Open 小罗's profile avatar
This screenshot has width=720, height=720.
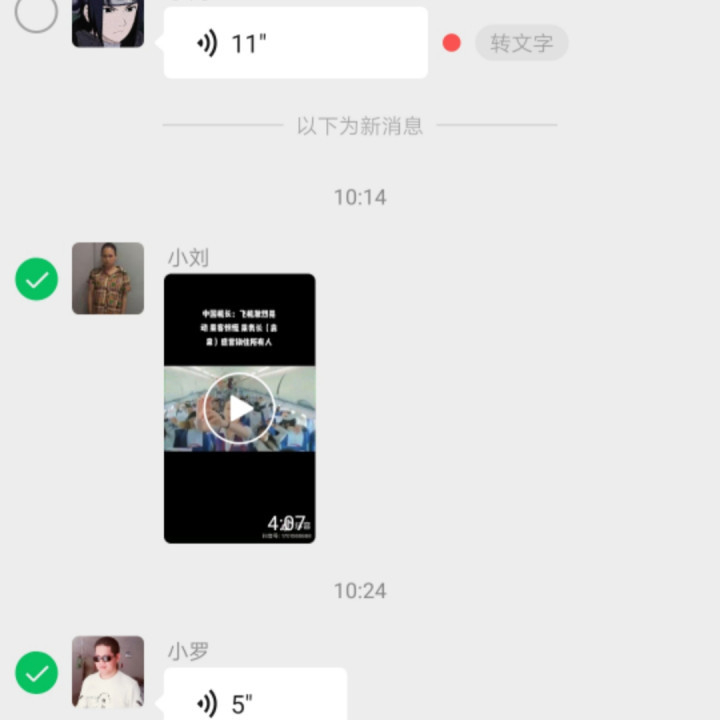[108, 672]
